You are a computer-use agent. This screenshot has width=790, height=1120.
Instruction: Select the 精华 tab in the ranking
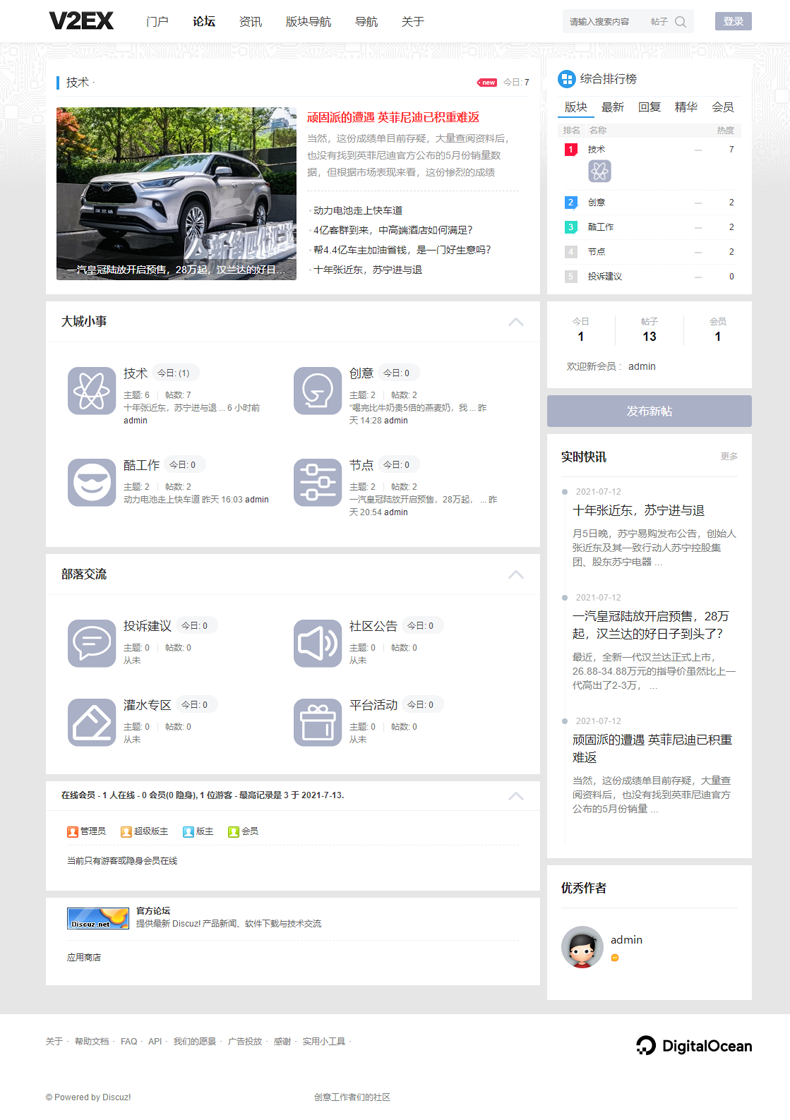(x=686, y=107)
